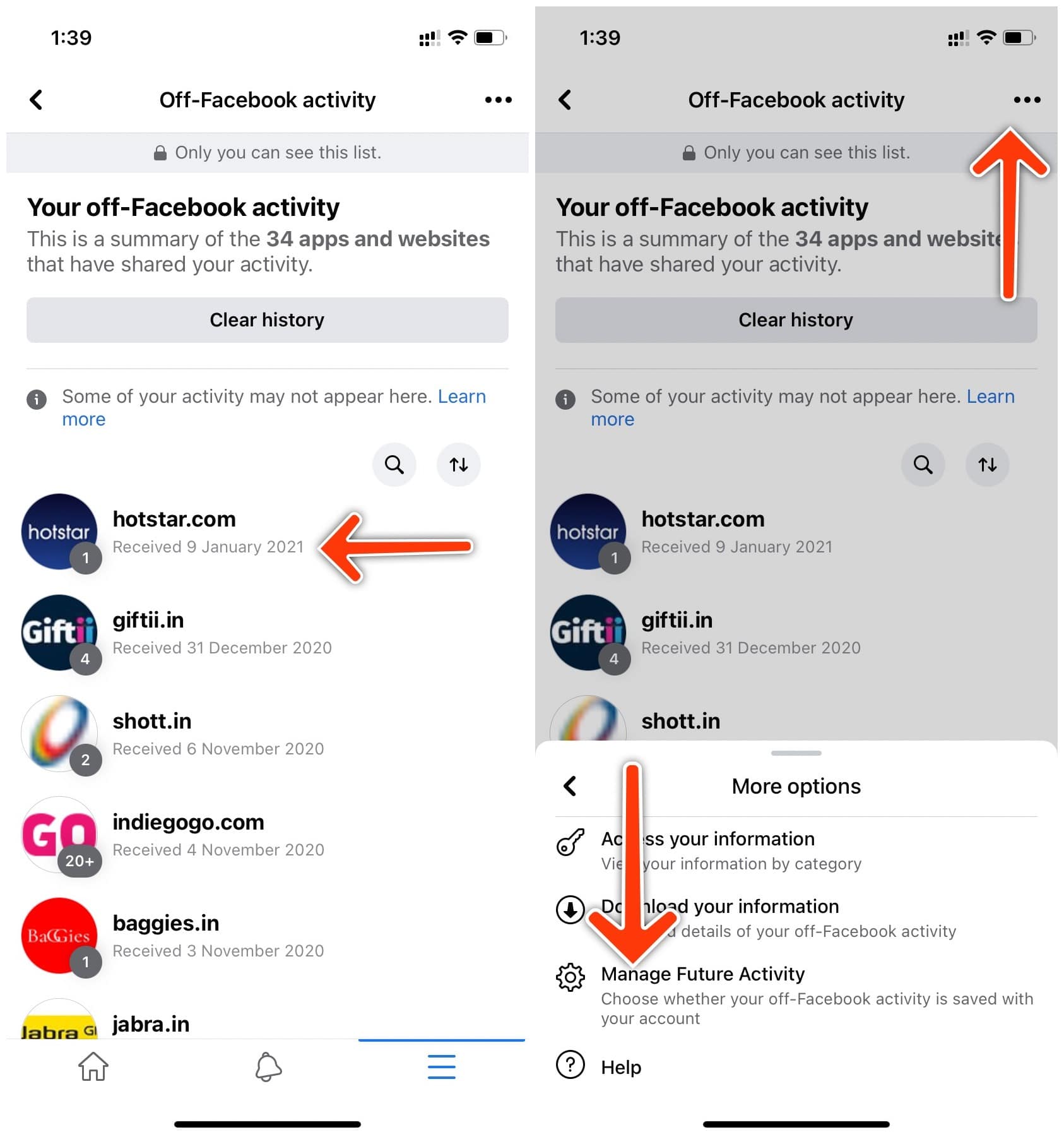The image size is (1064, 1144).
Task: Tap the Giftii logo thumbnail
Action: [x=59, y=634]
